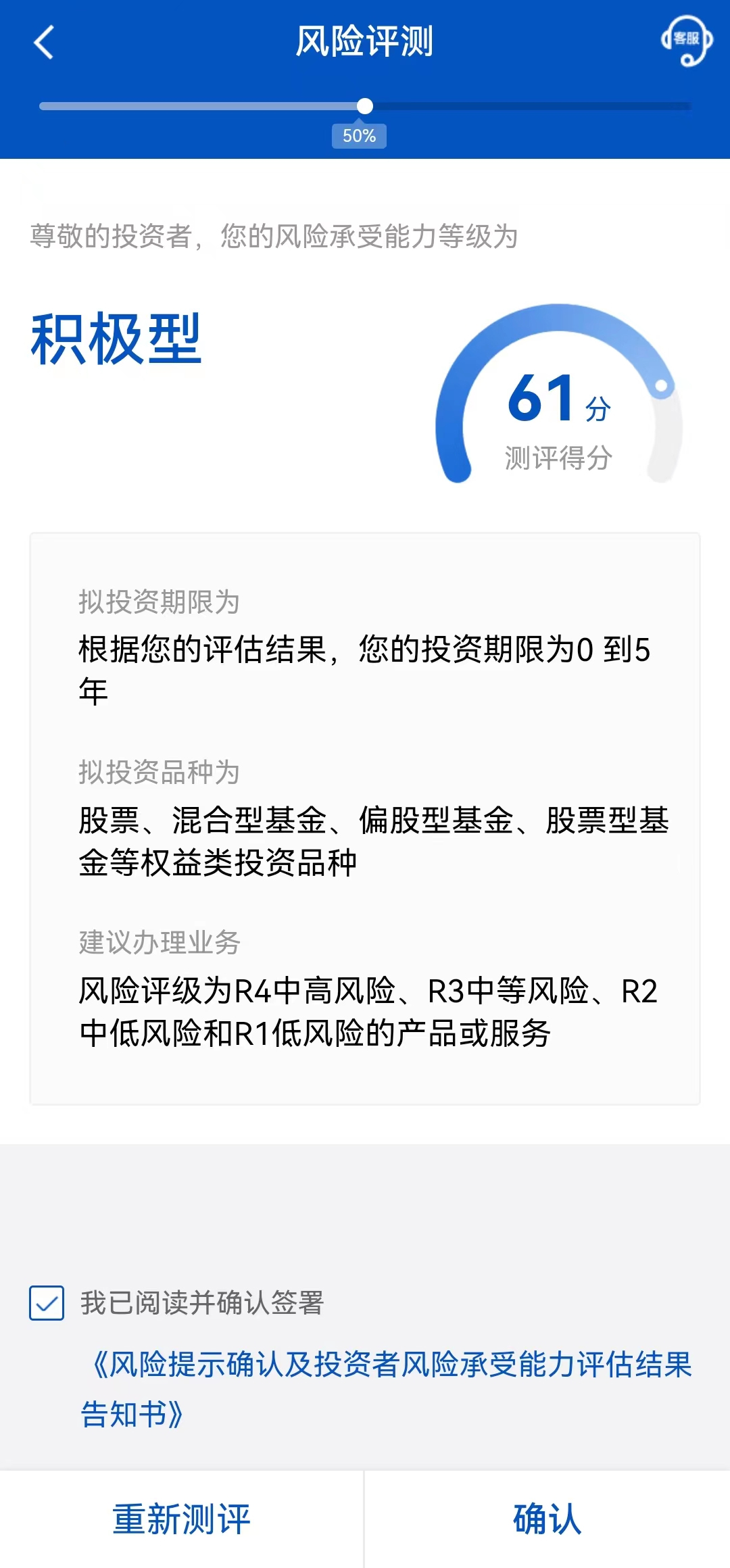This screenshot has width=730, height=1568.
Task: Tap 重新测评 to retake the assessment
Action: pyautogui.click(x=182, y=1519)
